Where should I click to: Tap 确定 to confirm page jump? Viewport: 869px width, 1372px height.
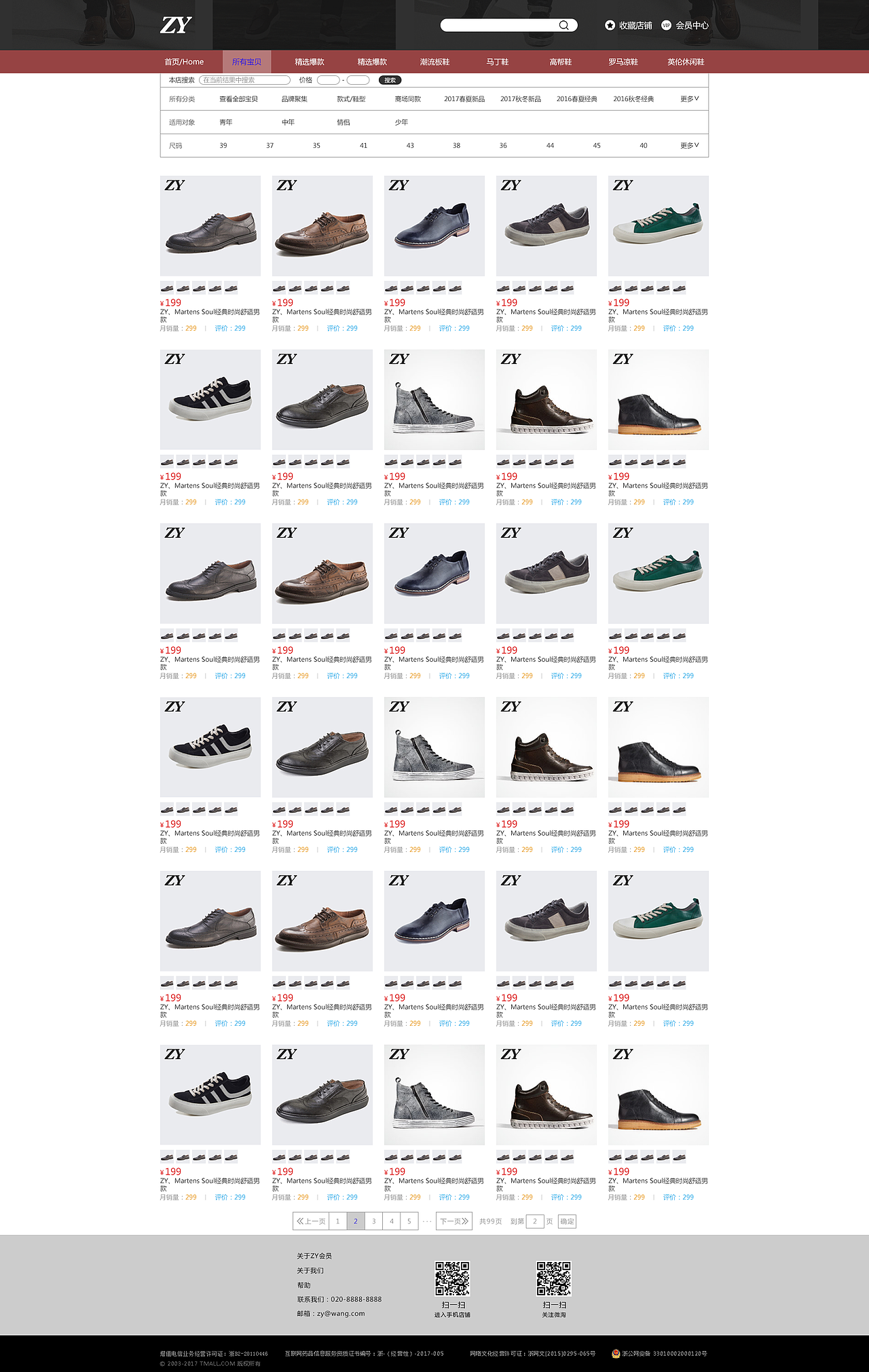(x=567, y=1221)
